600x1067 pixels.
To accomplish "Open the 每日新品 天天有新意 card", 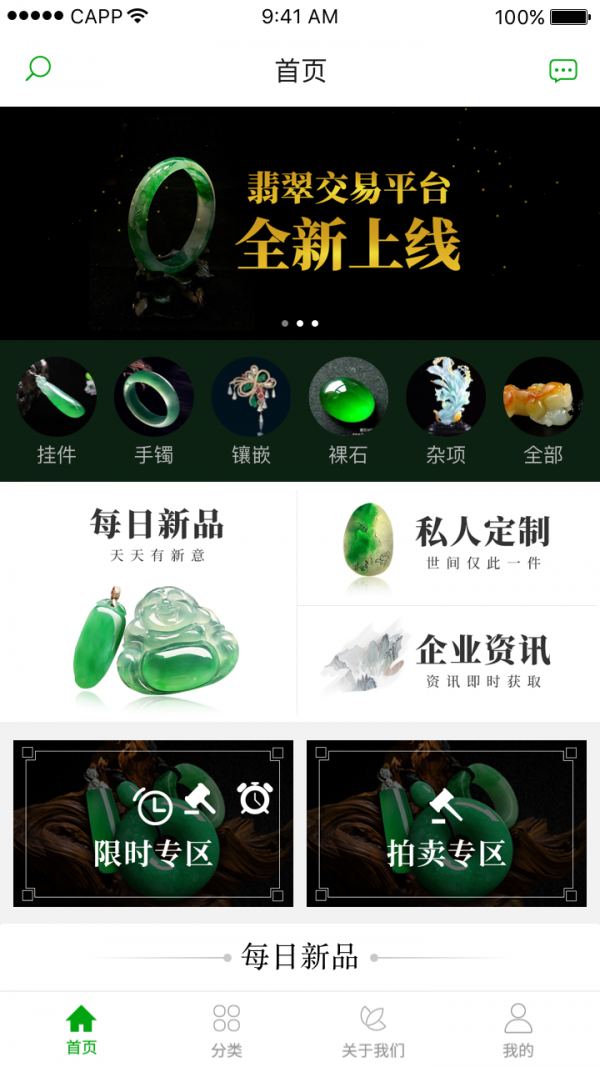I will coord(148,602).
